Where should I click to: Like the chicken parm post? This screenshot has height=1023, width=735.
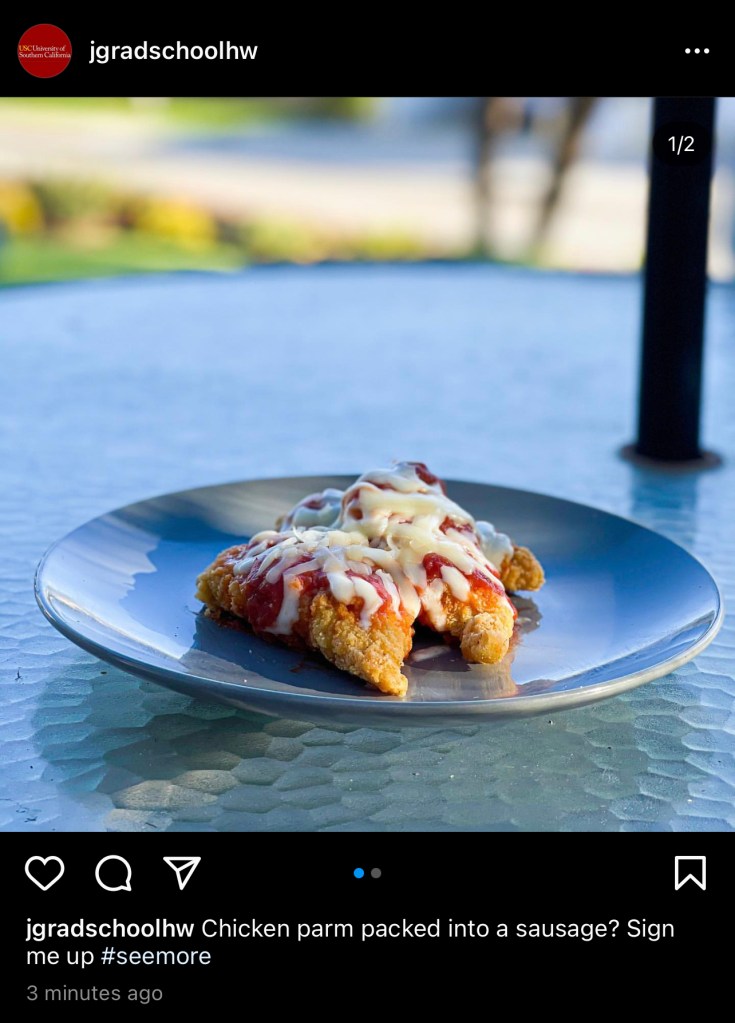pyautogui.click(x=45, y=873)
